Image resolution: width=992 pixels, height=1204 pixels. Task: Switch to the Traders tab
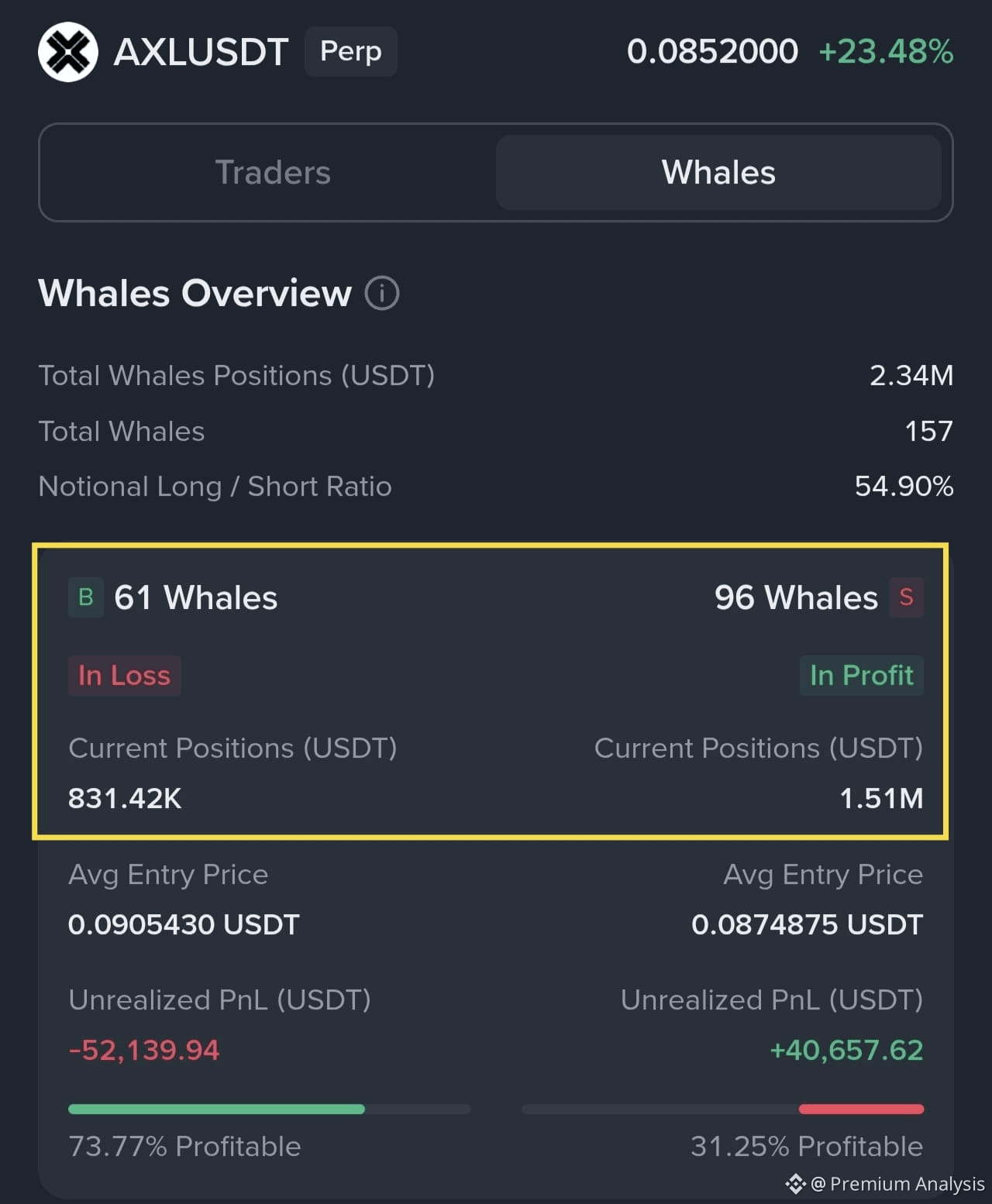(x=272, y=172)
